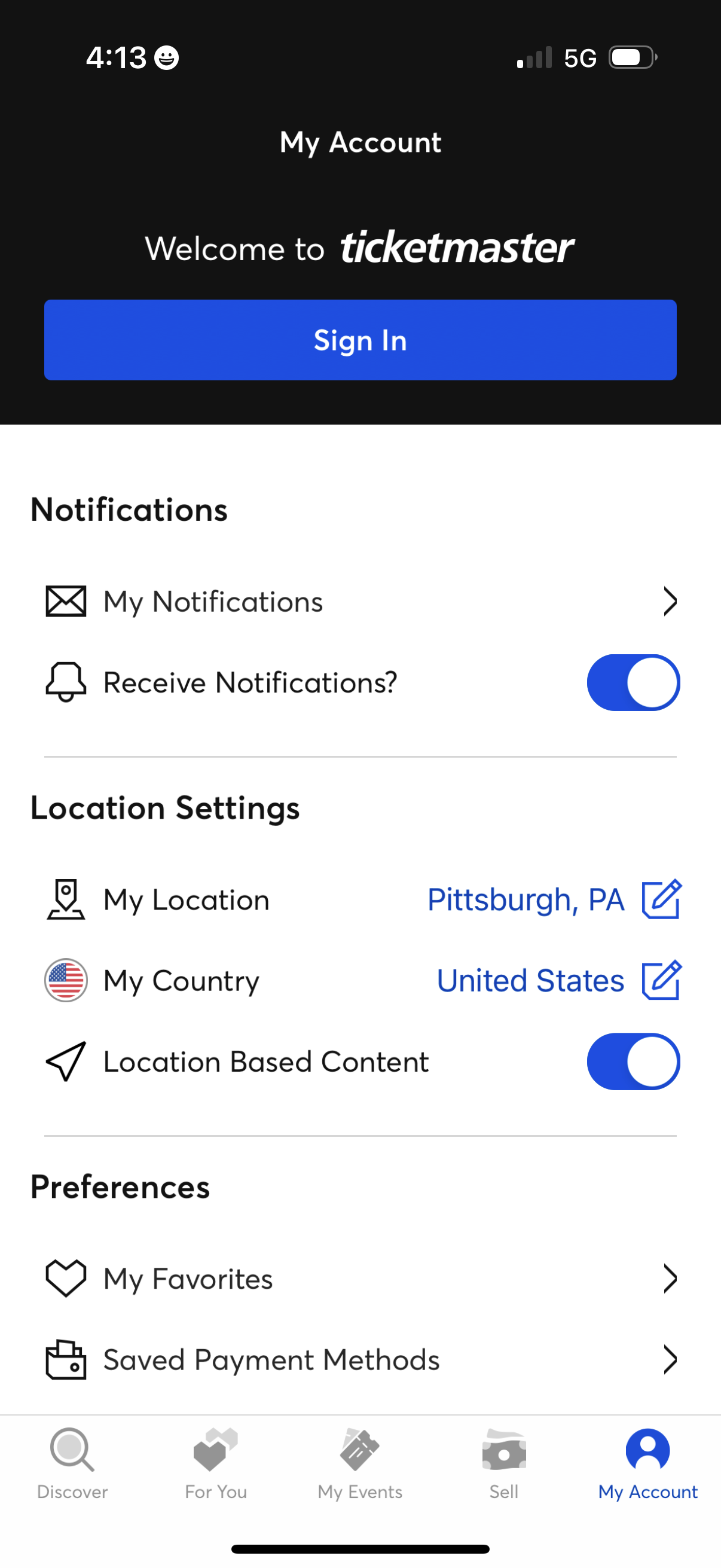Edit My Country with the pencil icon

pos(661,980)
